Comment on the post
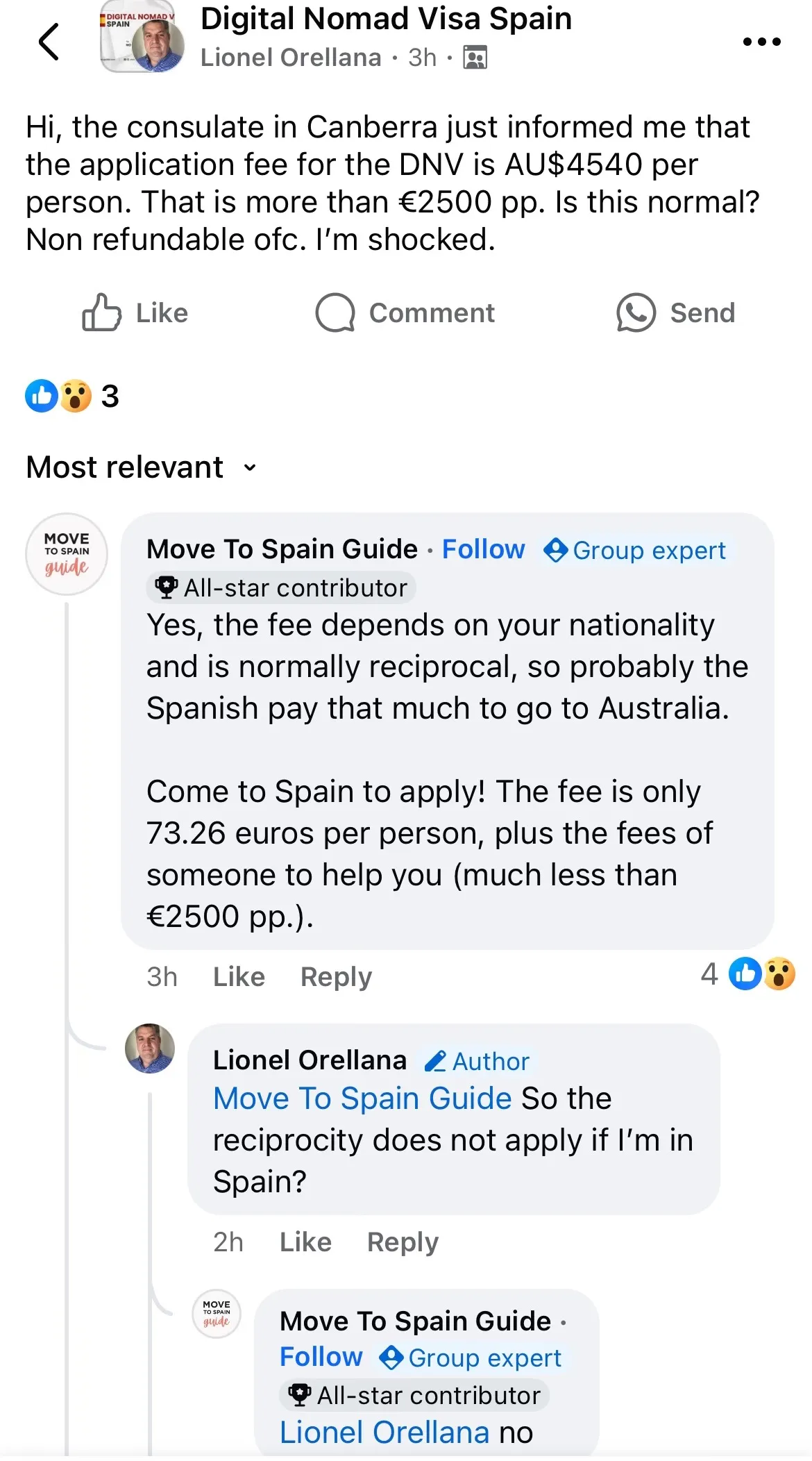 pos(405,313)
